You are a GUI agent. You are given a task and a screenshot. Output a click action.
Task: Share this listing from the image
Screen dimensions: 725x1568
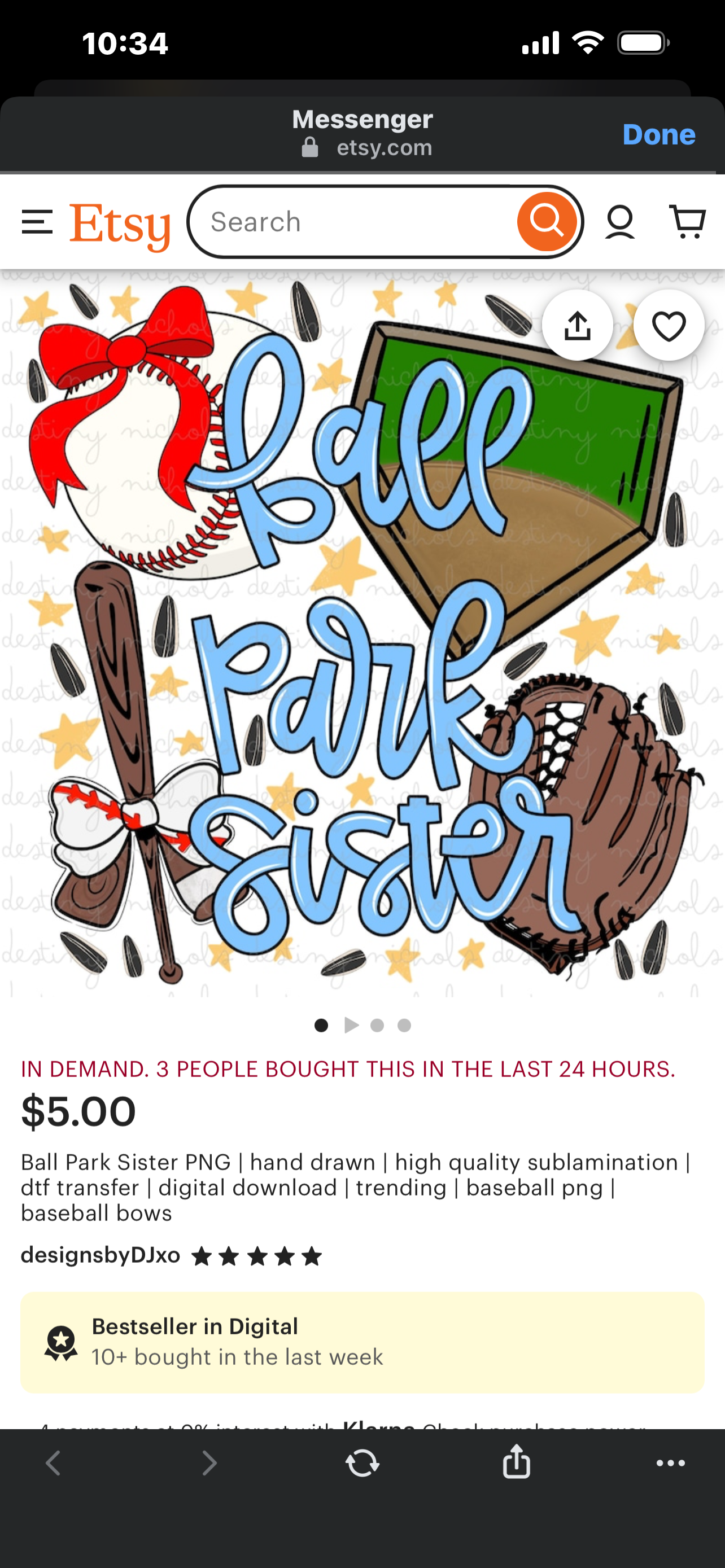[577, 326]
